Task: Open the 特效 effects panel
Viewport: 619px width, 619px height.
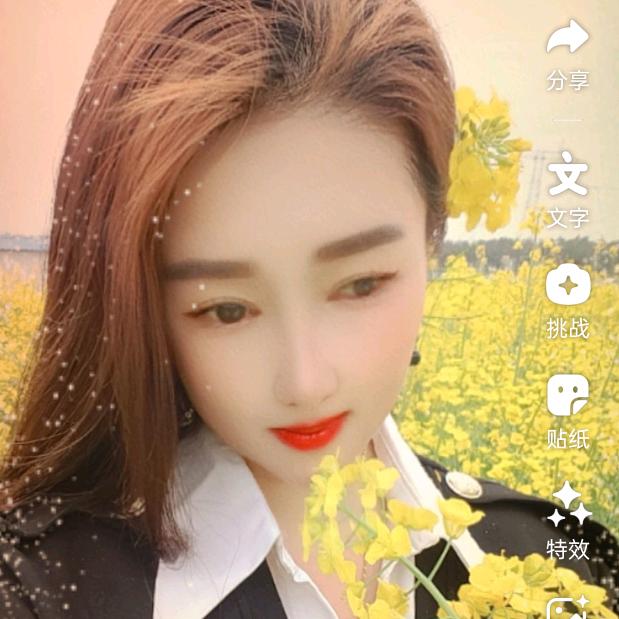Action: click(x=567, y=506)
